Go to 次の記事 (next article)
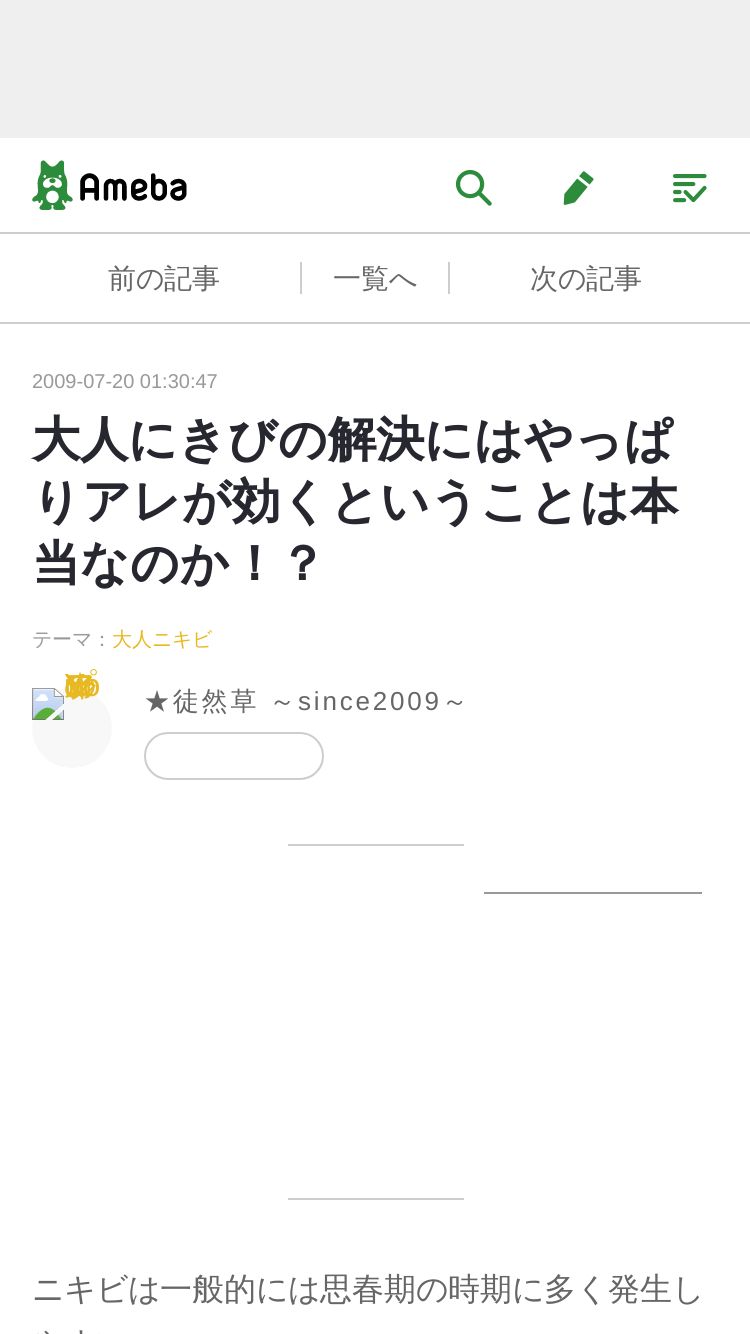This screenshot has width=750, height=1334. [x=586, y=278]
